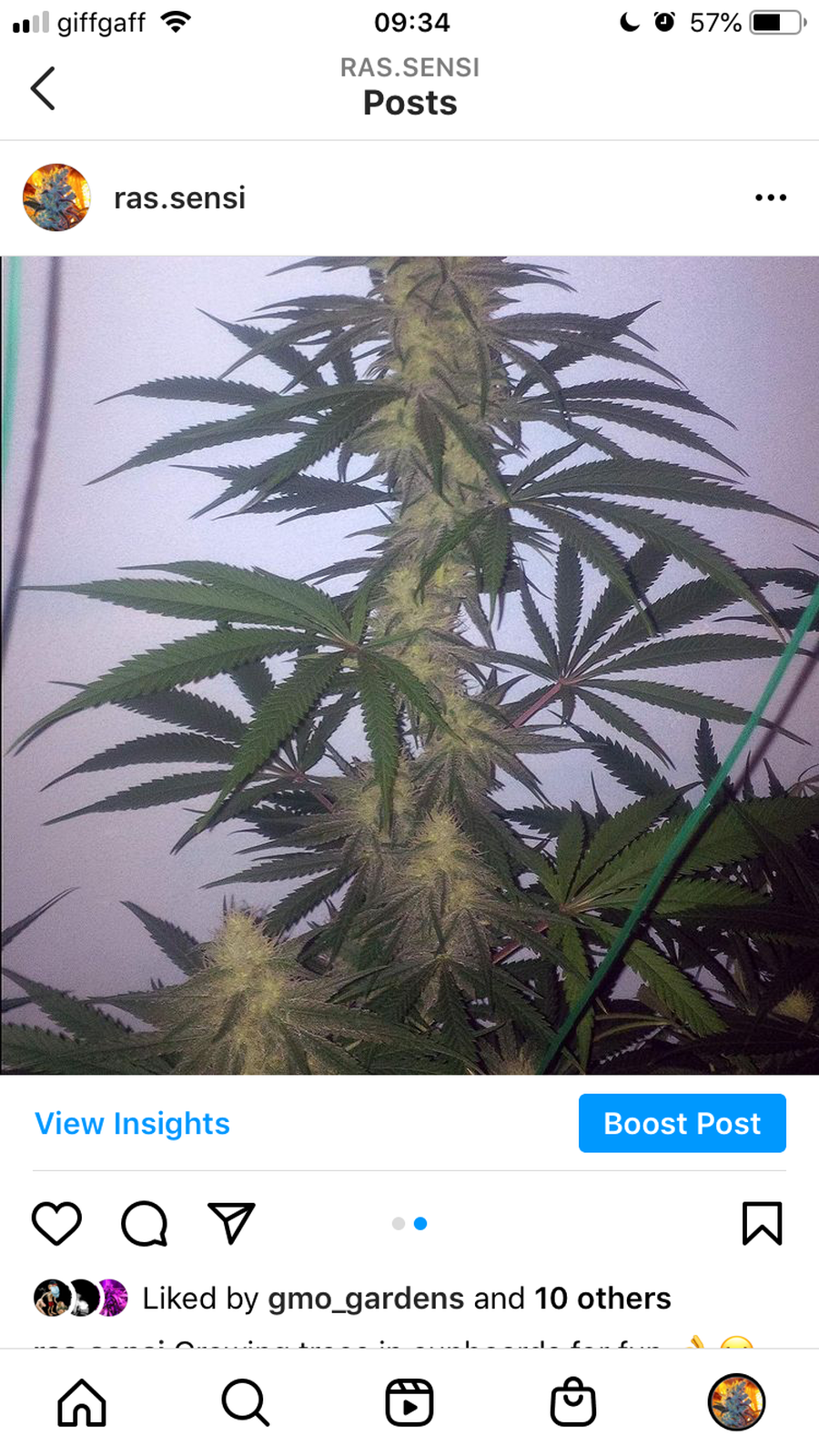Save the post with bookmark icon
Screen dimensions: 819x1456
(x=762, y=1222)
